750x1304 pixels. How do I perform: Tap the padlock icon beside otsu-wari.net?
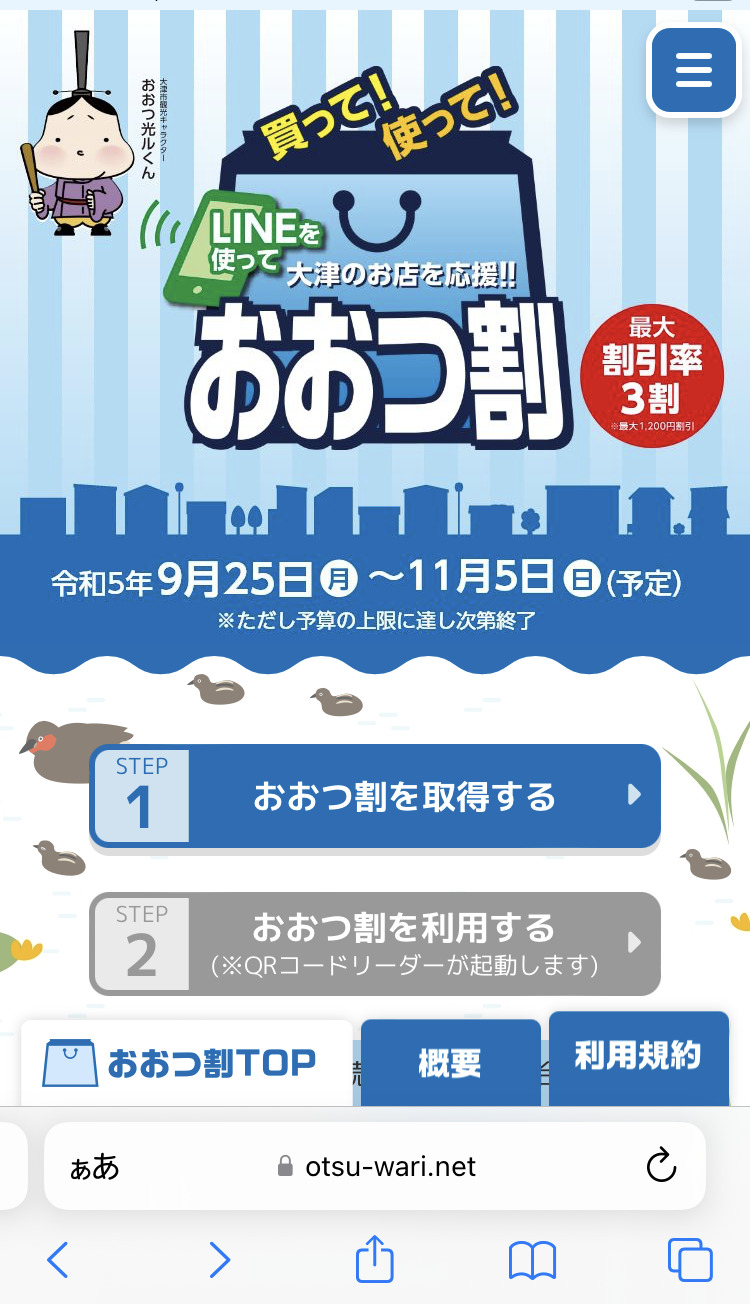287,1166
